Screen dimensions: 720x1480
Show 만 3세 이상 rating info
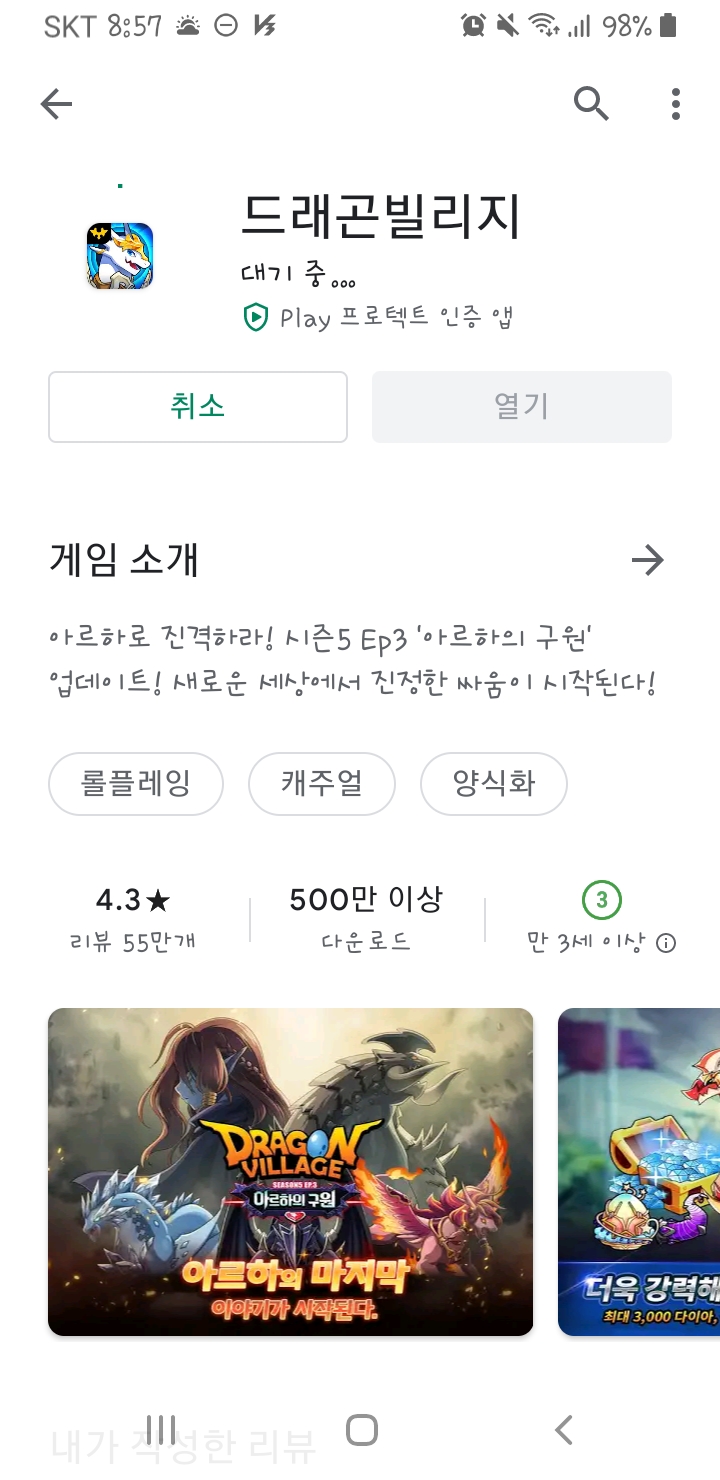pos(666,943)
